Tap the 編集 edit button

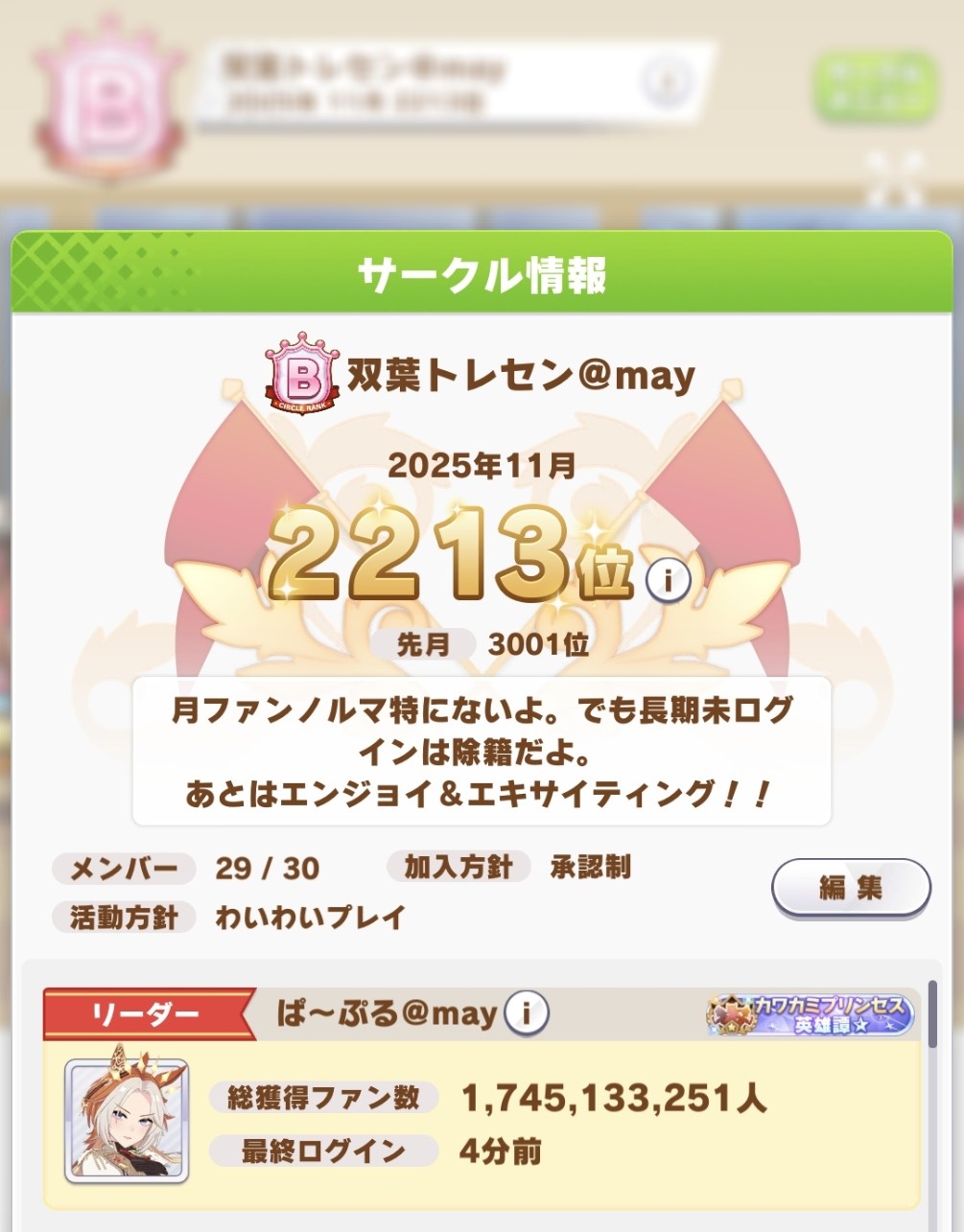click(850, 888)
